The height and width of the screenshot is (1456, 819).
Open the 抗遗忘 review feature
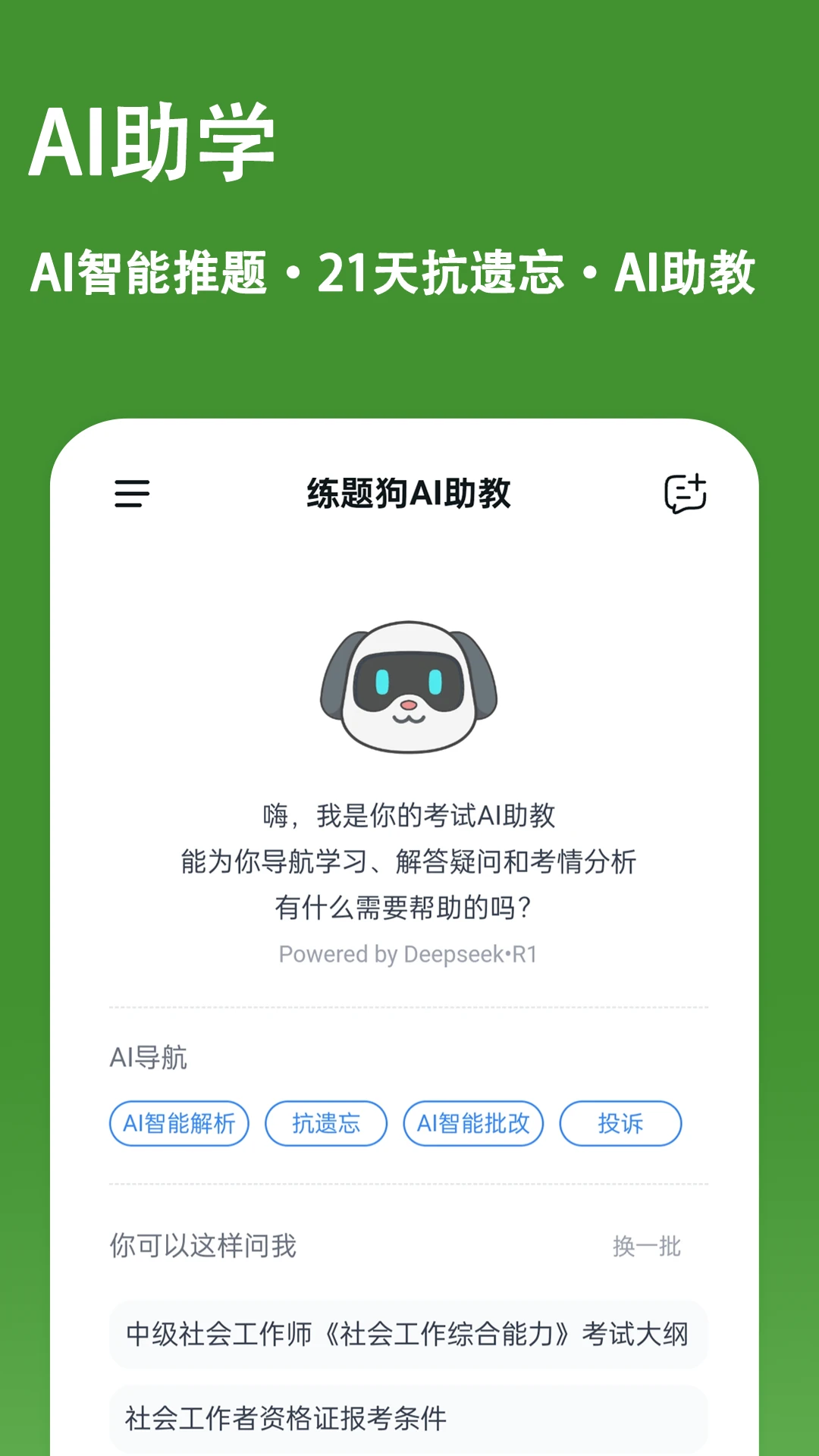(326, 1123)
